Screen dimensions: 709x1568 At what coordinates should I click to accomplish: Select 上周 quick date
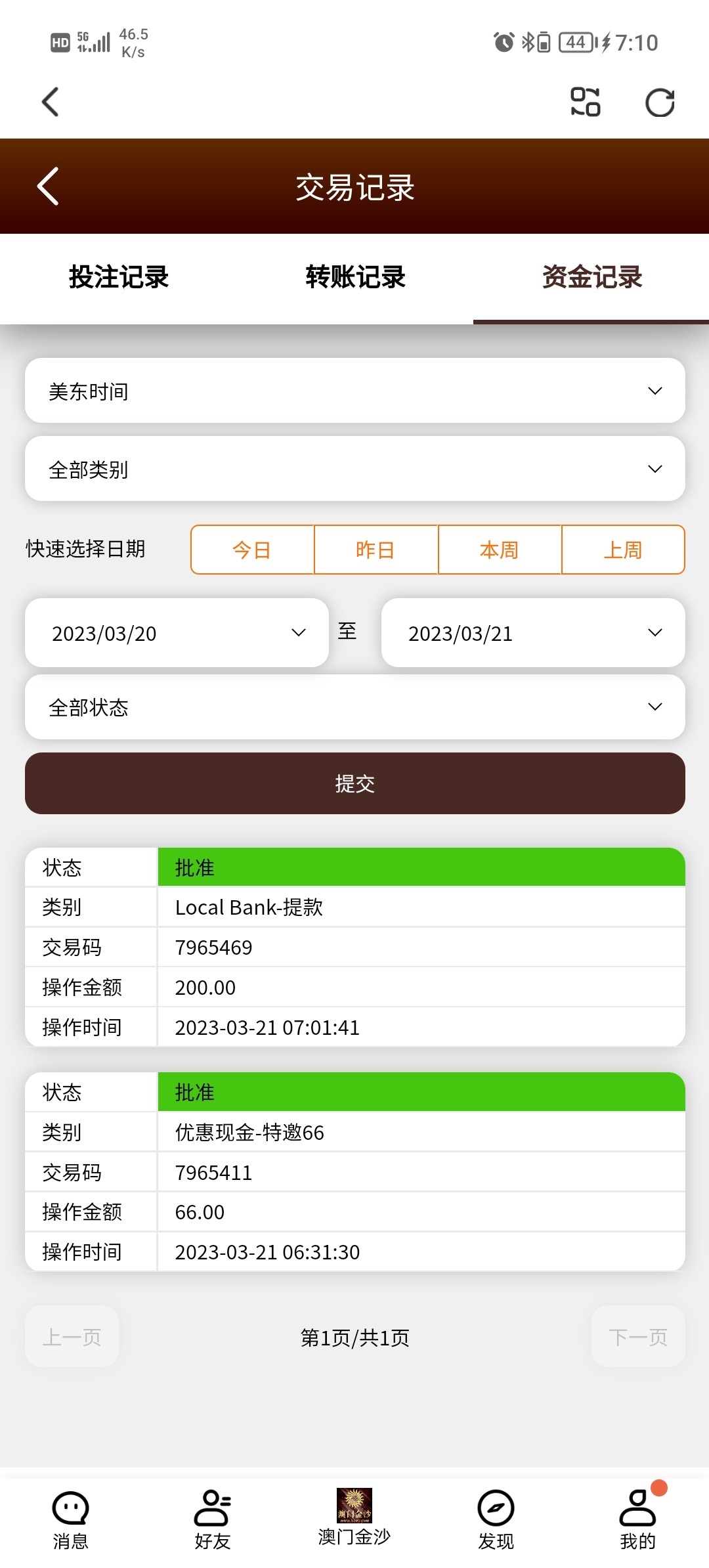622,550
